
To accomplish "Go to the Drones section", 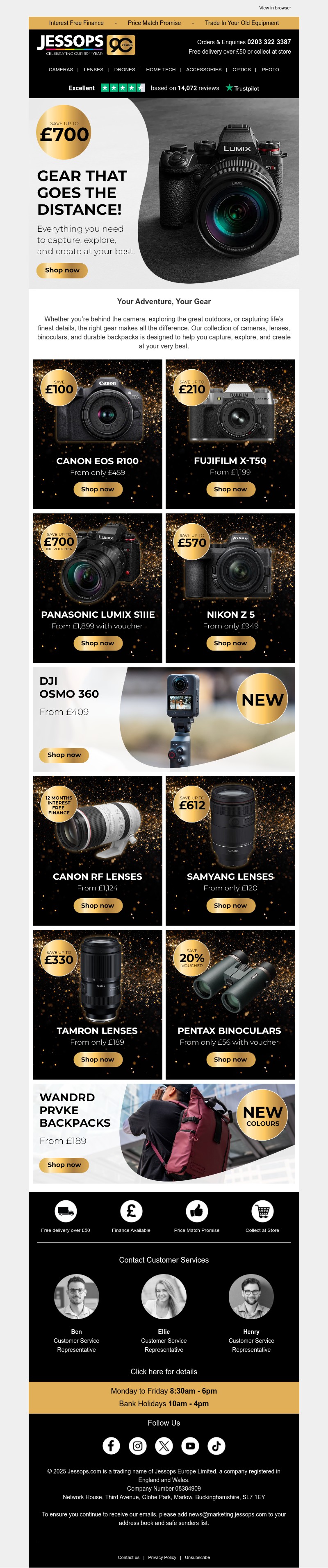I will pyautogui.click(x=124, y=69).
